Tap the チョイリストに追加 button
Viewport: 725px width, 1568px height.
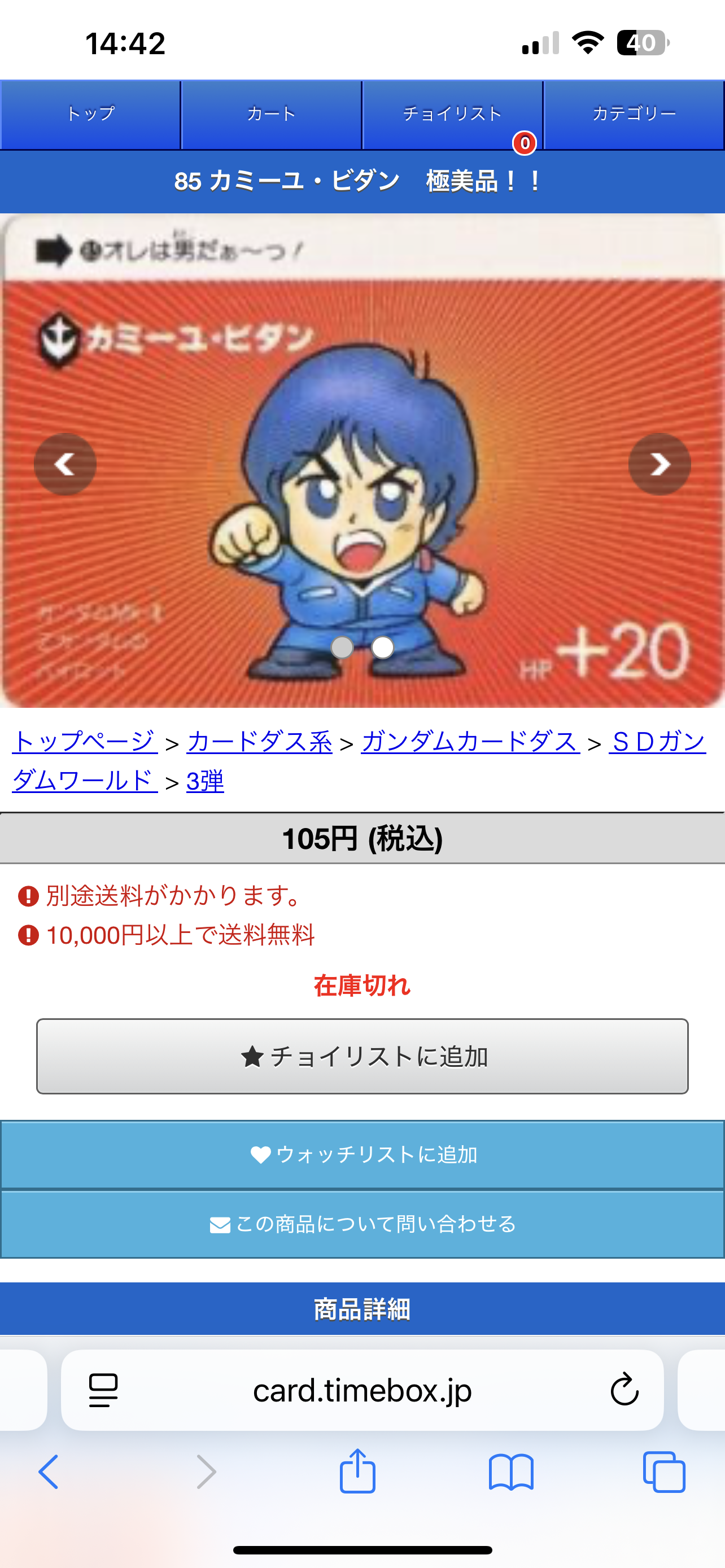[362, 1056]
